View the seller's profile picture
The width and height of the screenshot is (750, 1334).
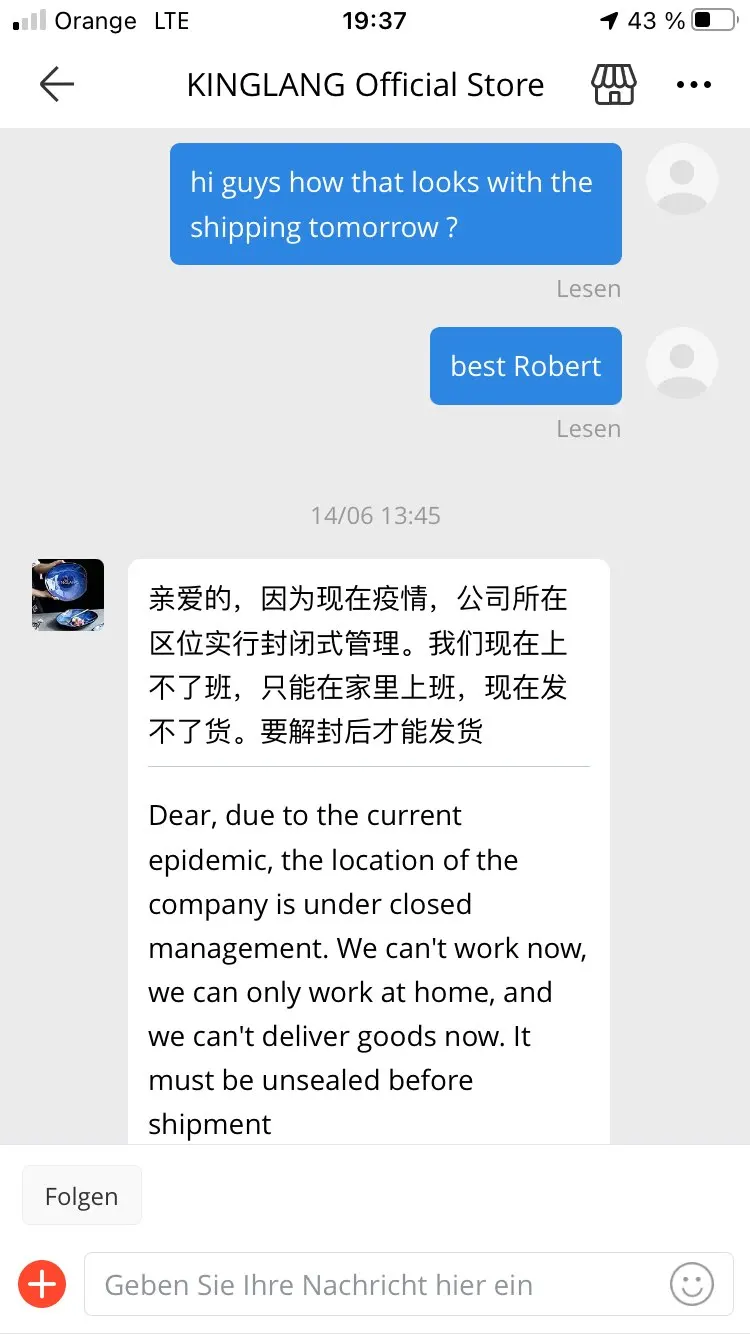click(68, 595)
